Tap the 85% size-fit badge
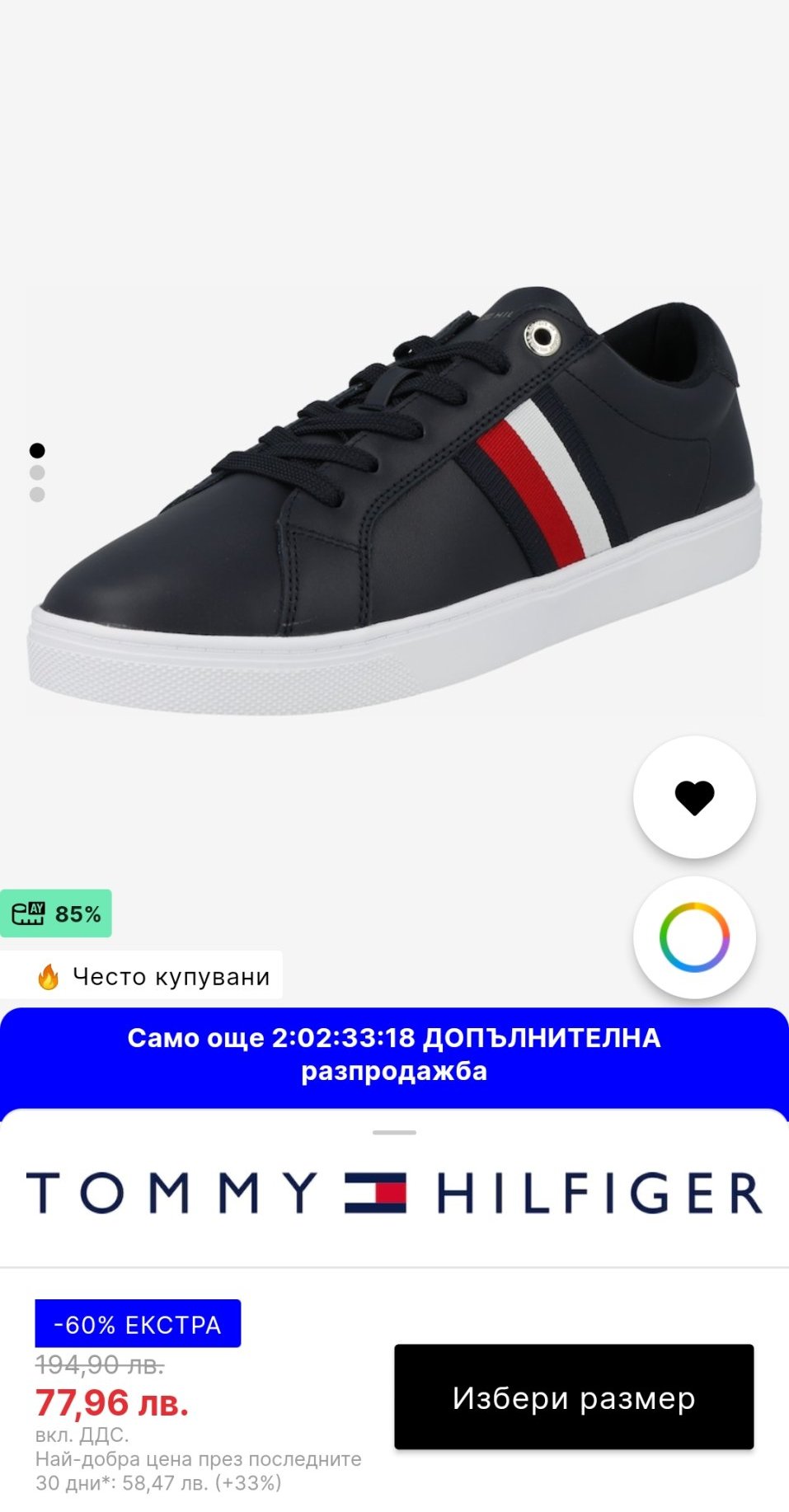Screen dimensions: 789x1512 pyautogui.click(x=56, y=913)
